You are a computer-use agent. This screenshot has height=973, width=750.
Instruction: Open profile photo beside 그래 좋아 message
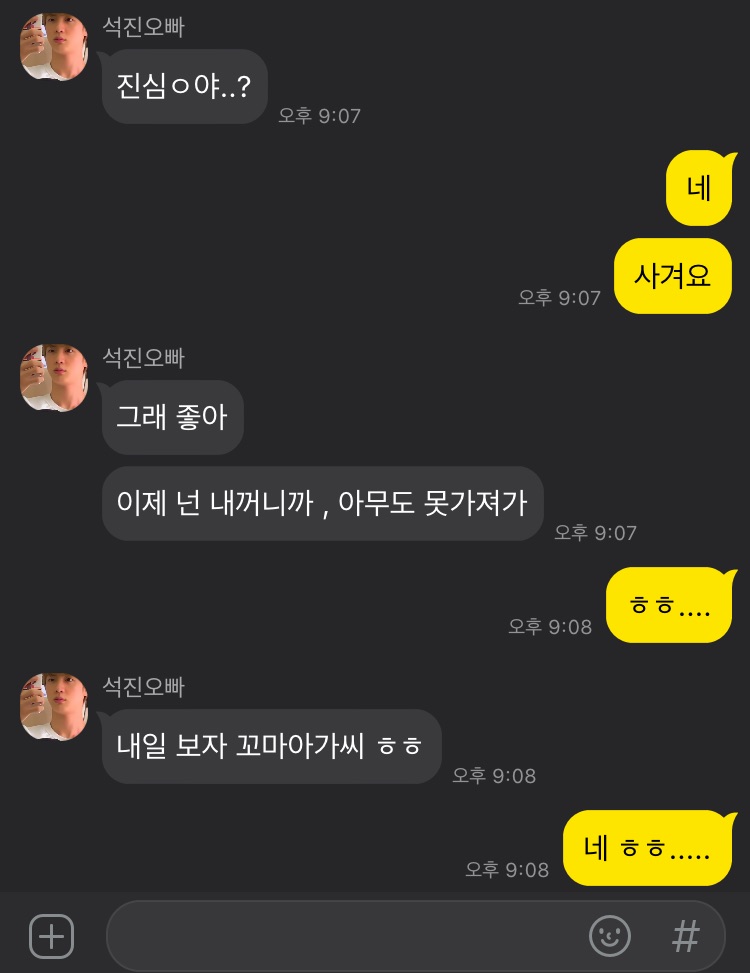coord(54,378)
